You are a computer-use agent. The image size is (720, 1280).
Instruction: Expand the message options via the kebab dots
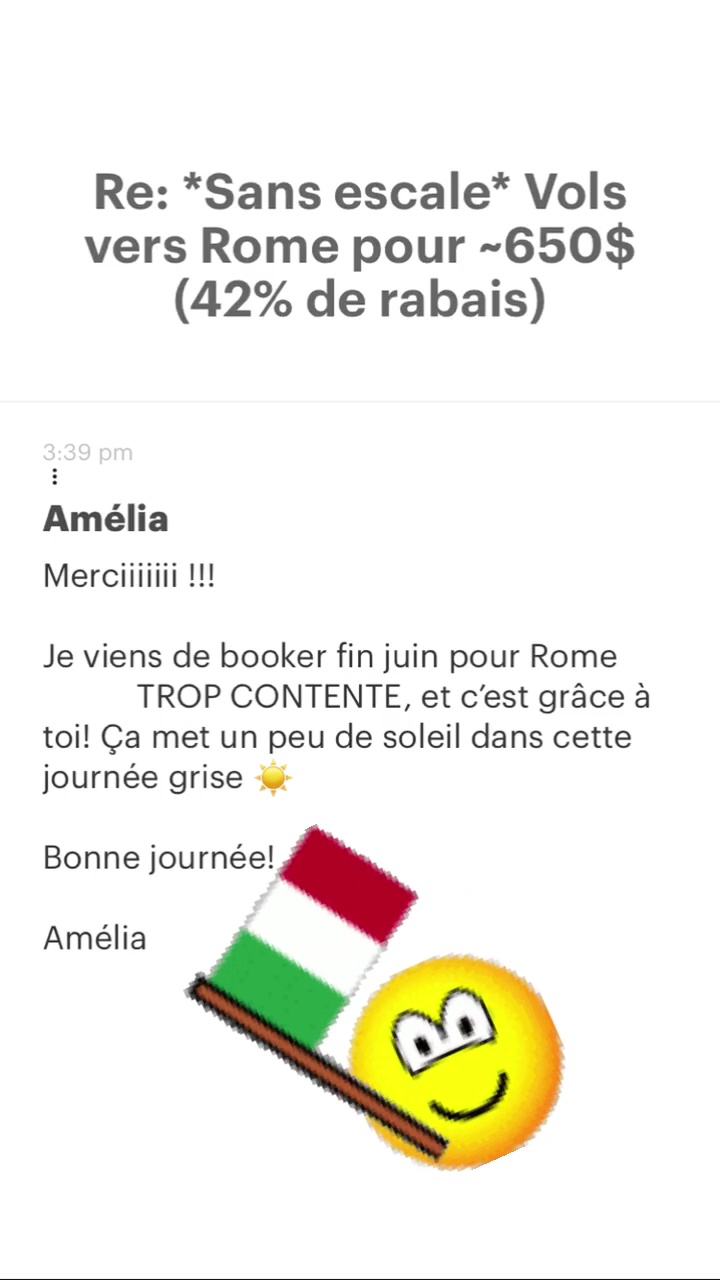point(54,477)
